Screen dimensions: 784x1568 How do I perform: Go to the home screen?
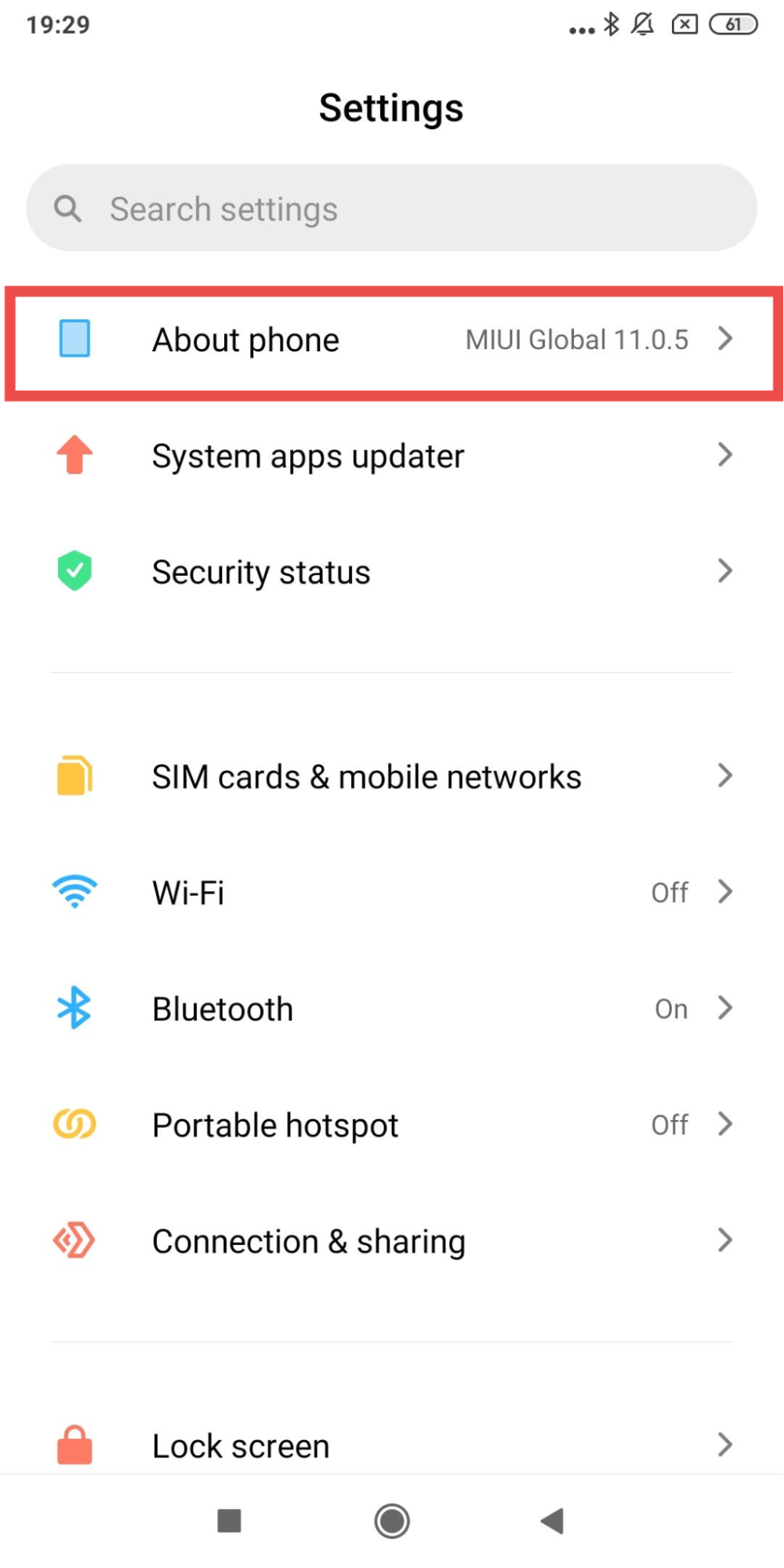(392, 1522)
